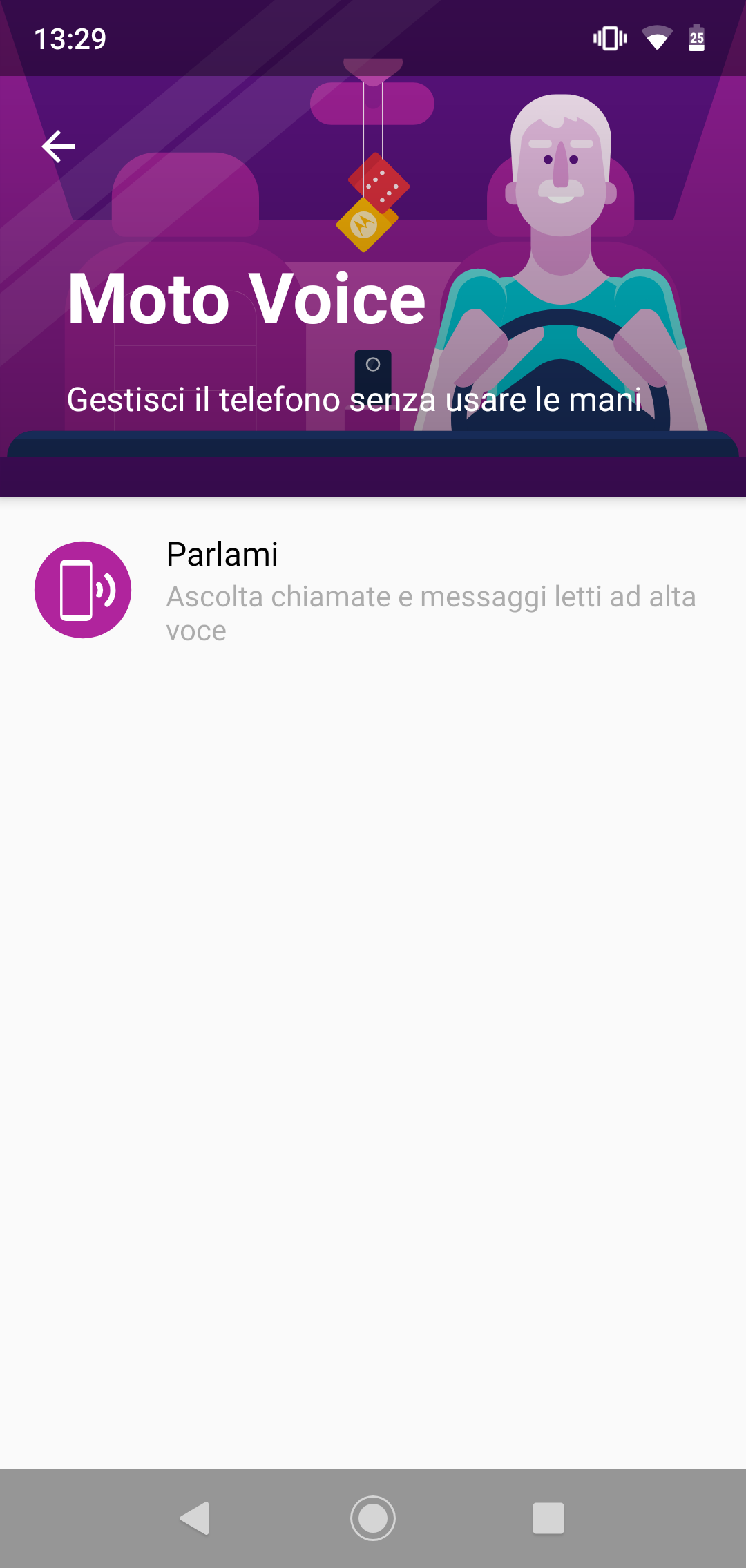The height and width of the screenshot is (1568, 746).
Task: Go back using the header arrow
Action: [58, 146]
